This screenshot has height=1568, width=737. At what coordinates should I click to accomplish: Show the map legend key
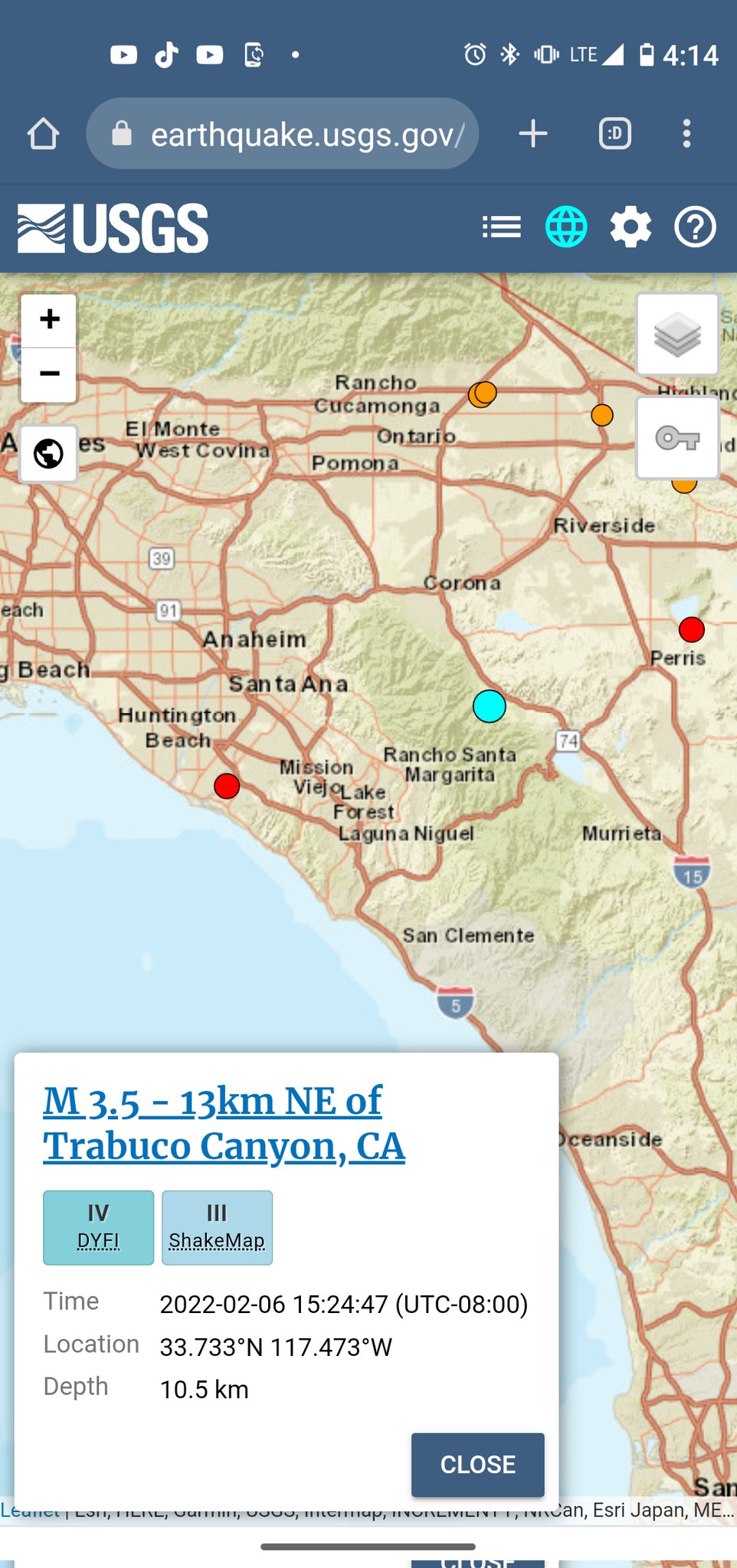(x=677, y=439)
